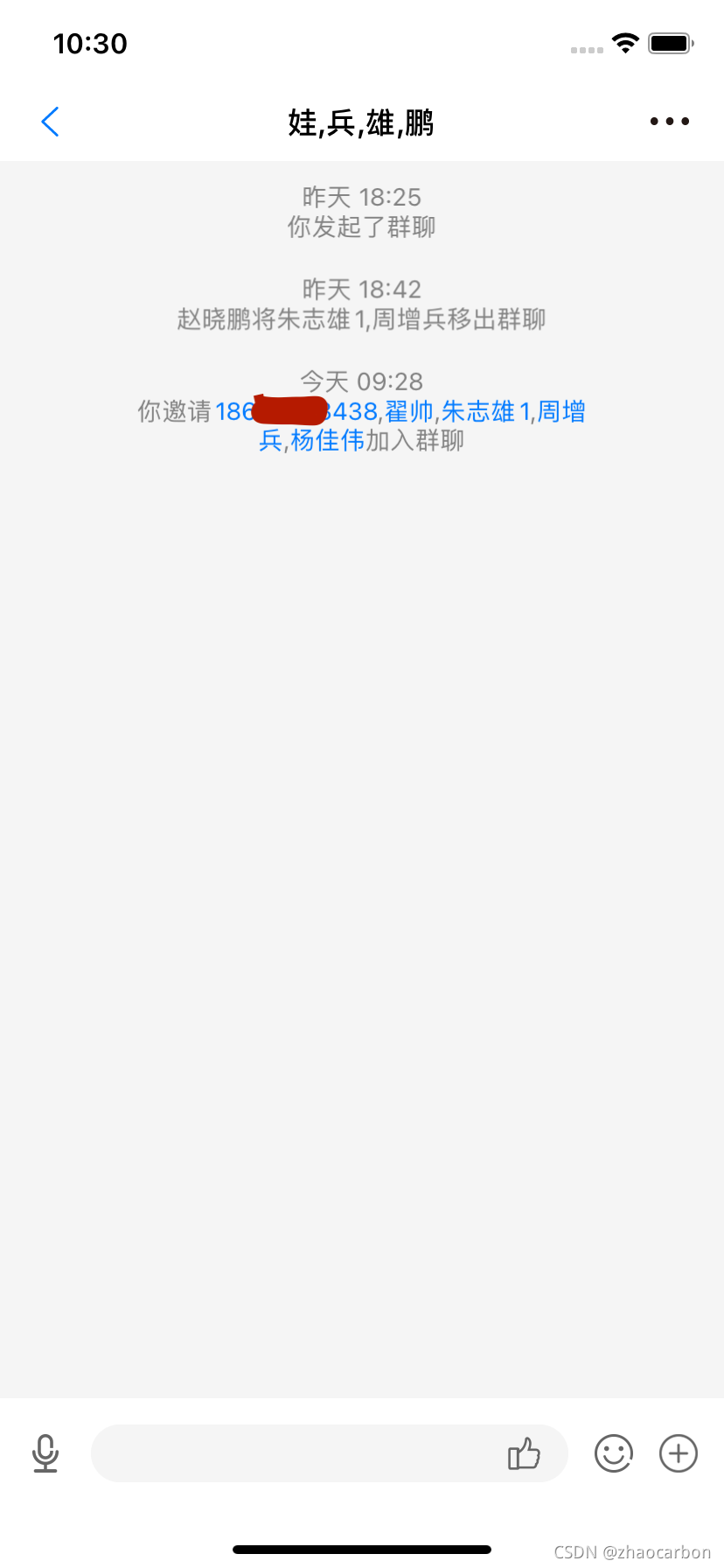Tap the battery indicator in status bar
This screenshot has width=724, height=1568.
tap(670, 42)
